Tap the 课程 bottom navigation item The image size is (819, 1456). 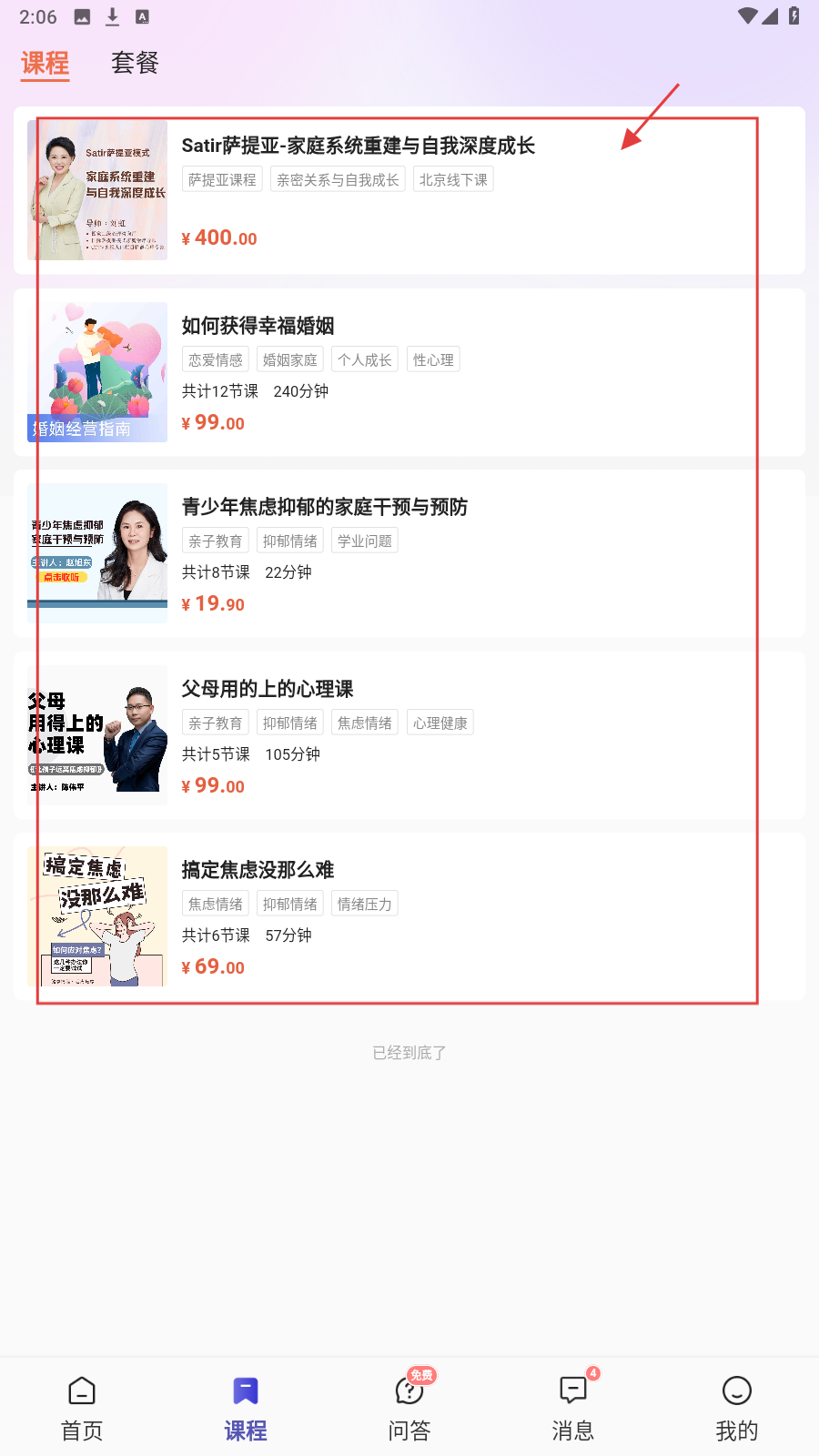tap(246, 1407)
